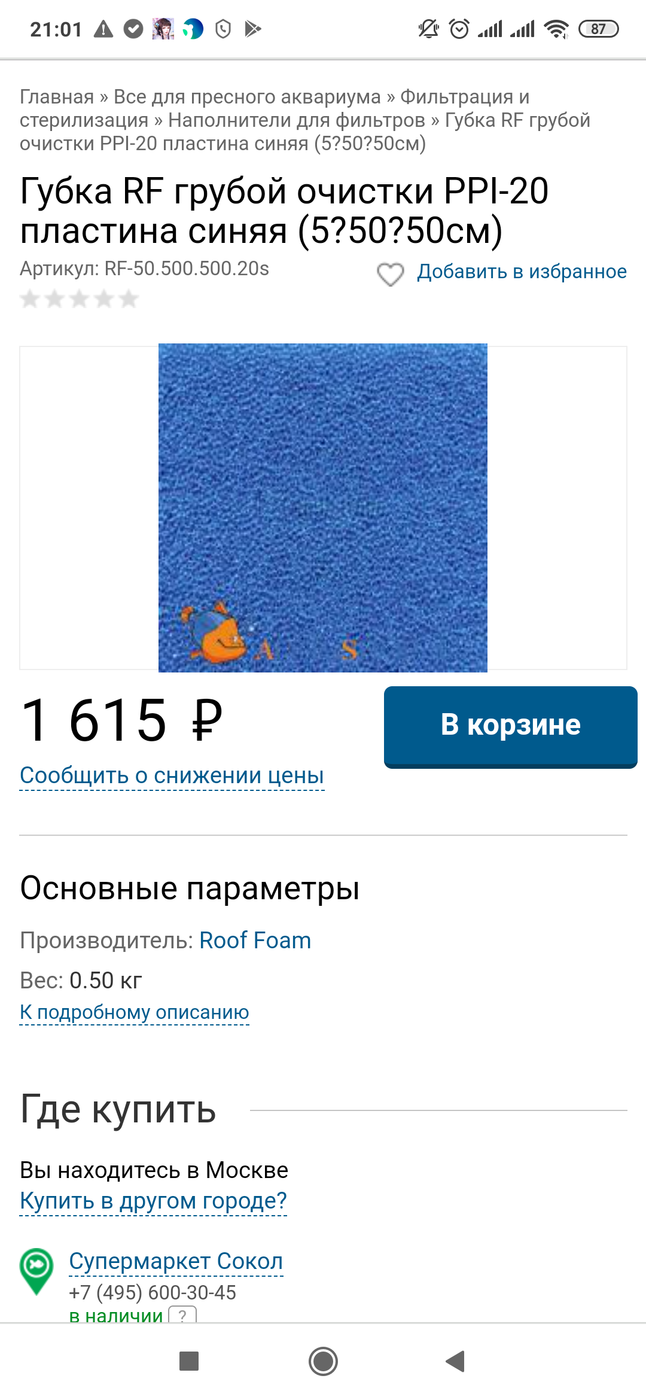Screen dimensions: 646x1400
Task: Open the blue sponge product image
Action: (323, 508)
